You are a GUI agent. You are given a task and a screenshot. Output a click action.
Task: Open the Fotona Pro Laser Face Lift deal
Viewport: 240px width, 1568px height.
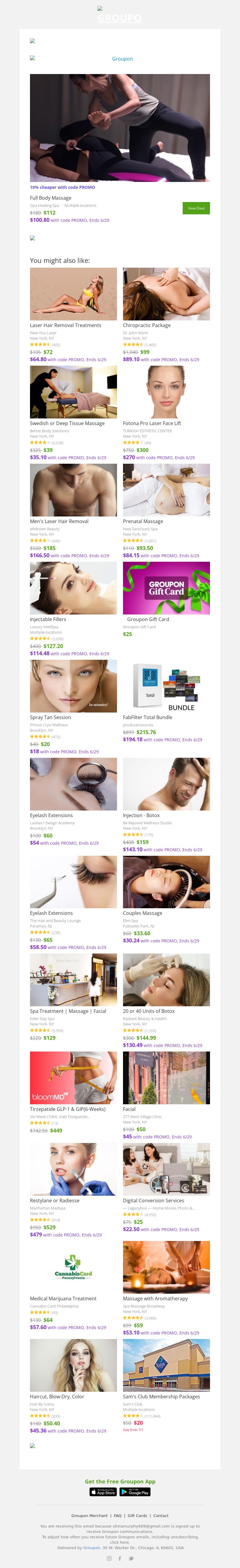click(166, 393)
